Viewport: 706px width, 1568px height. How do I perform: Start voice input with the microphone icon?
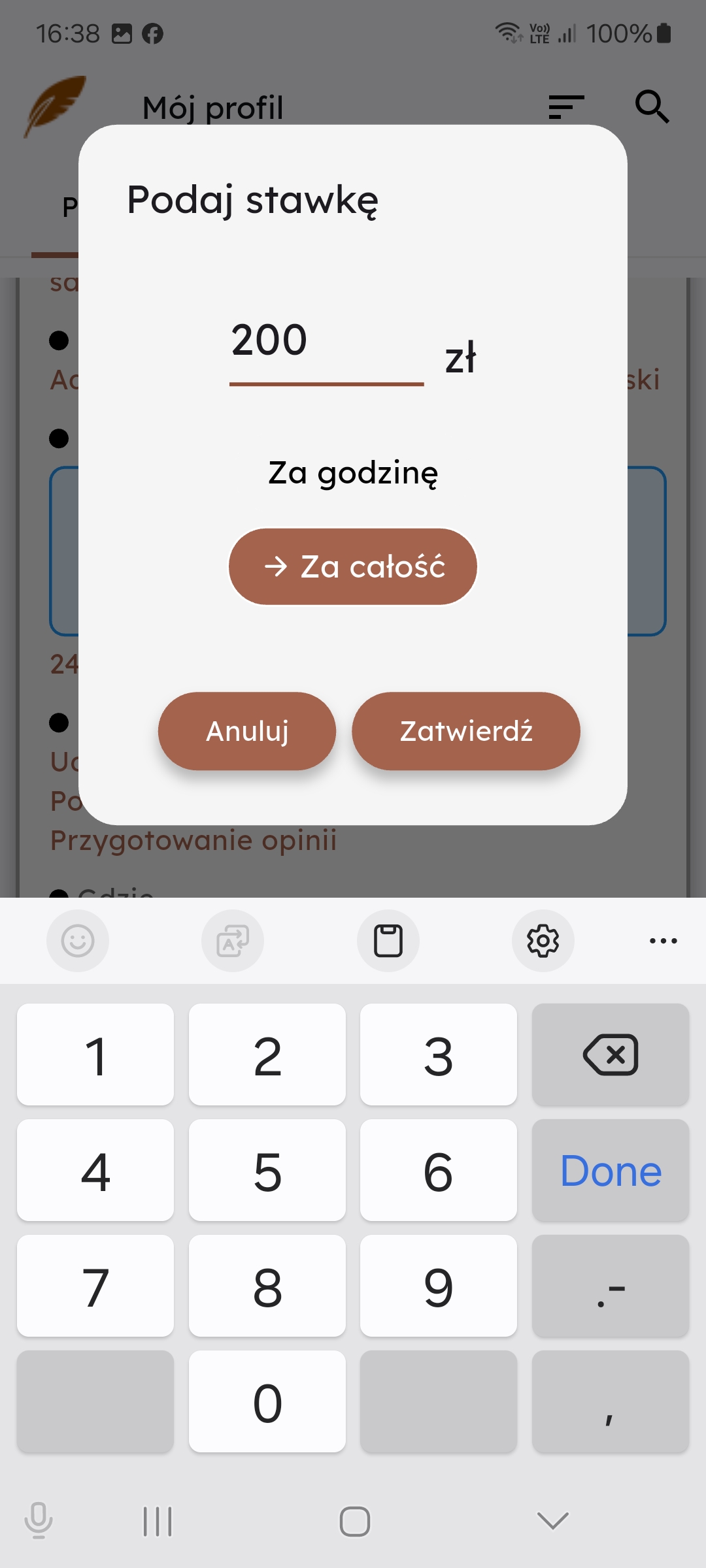tap(39, 1521)
